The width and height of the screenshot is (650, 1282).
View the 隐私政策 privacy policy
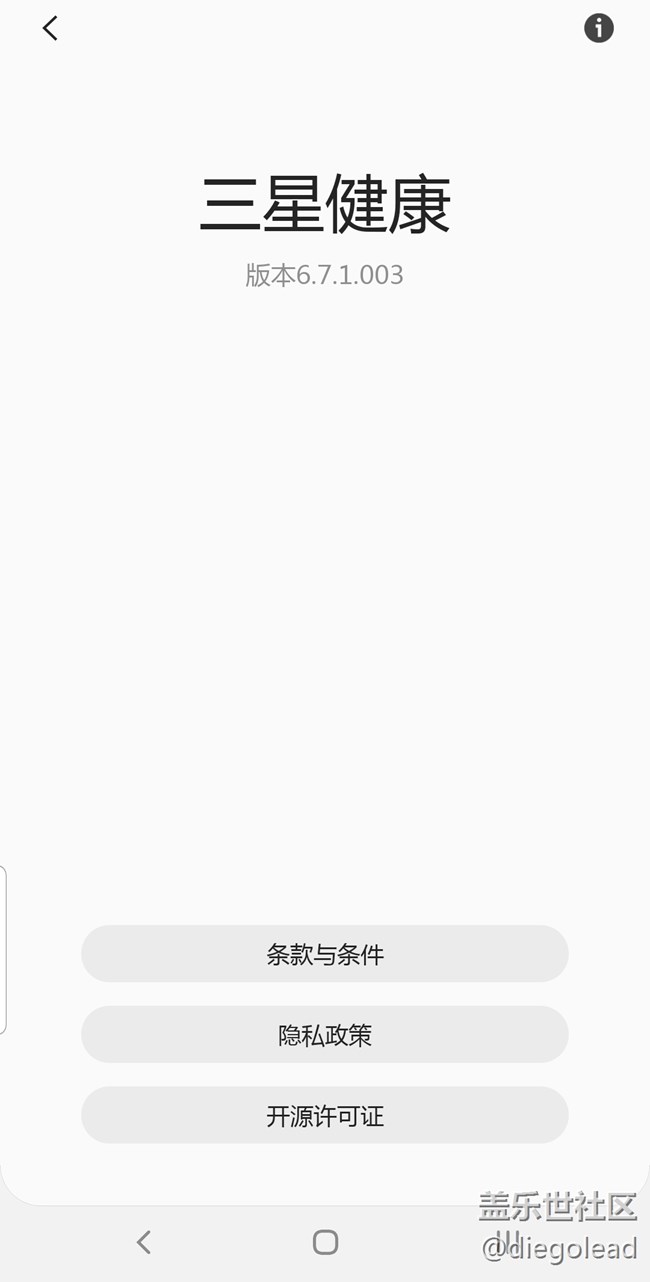(325, 1035)
